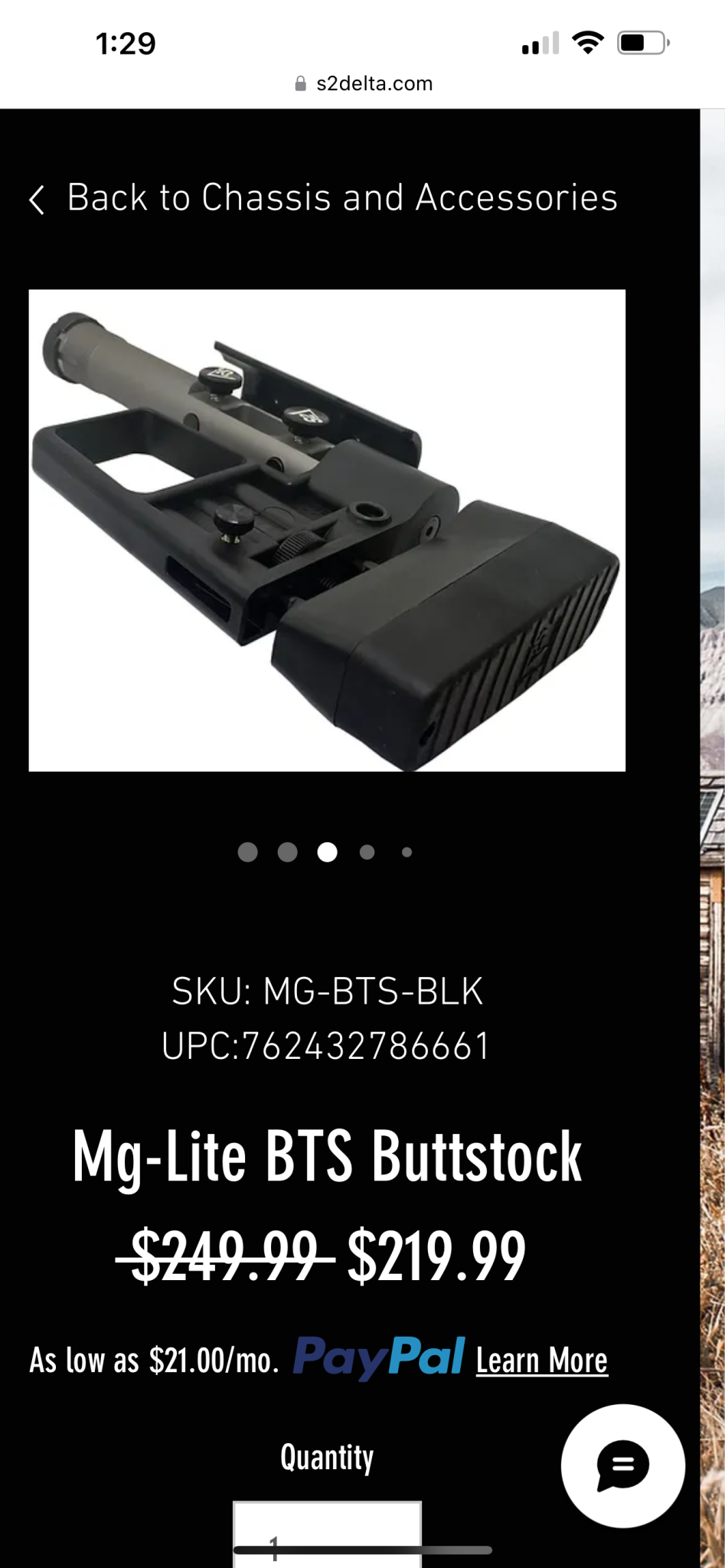Open the chat bubble button

623,1465
